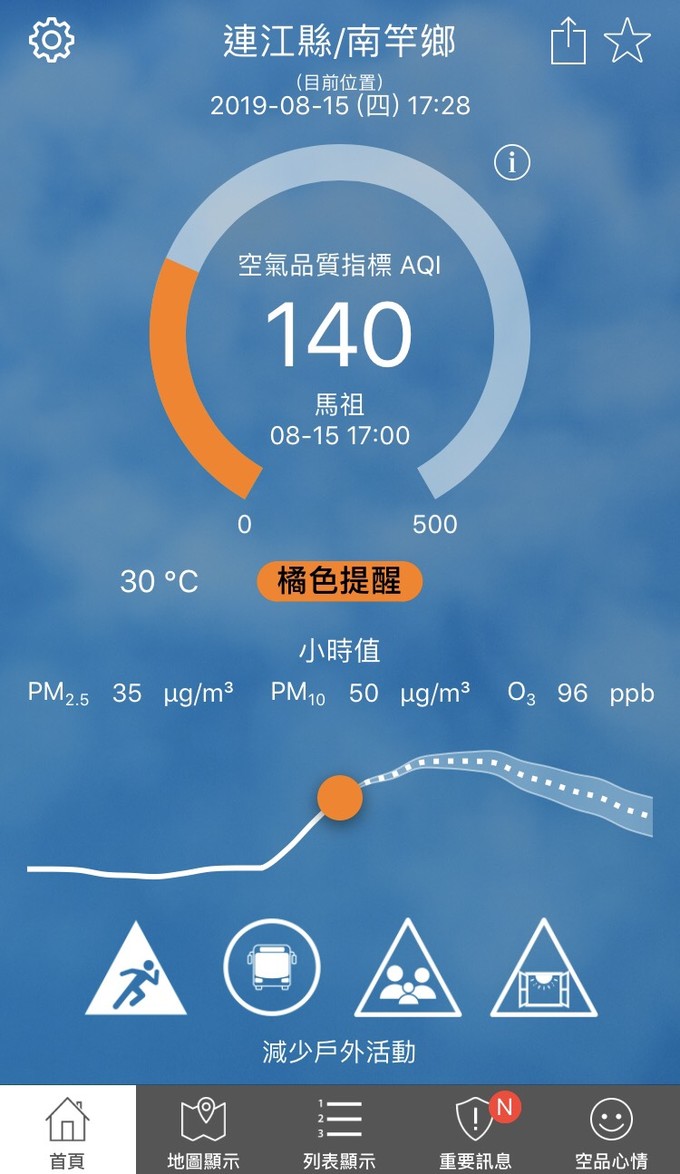Add 連江縣/南竿鄉 to favorites

627,43
